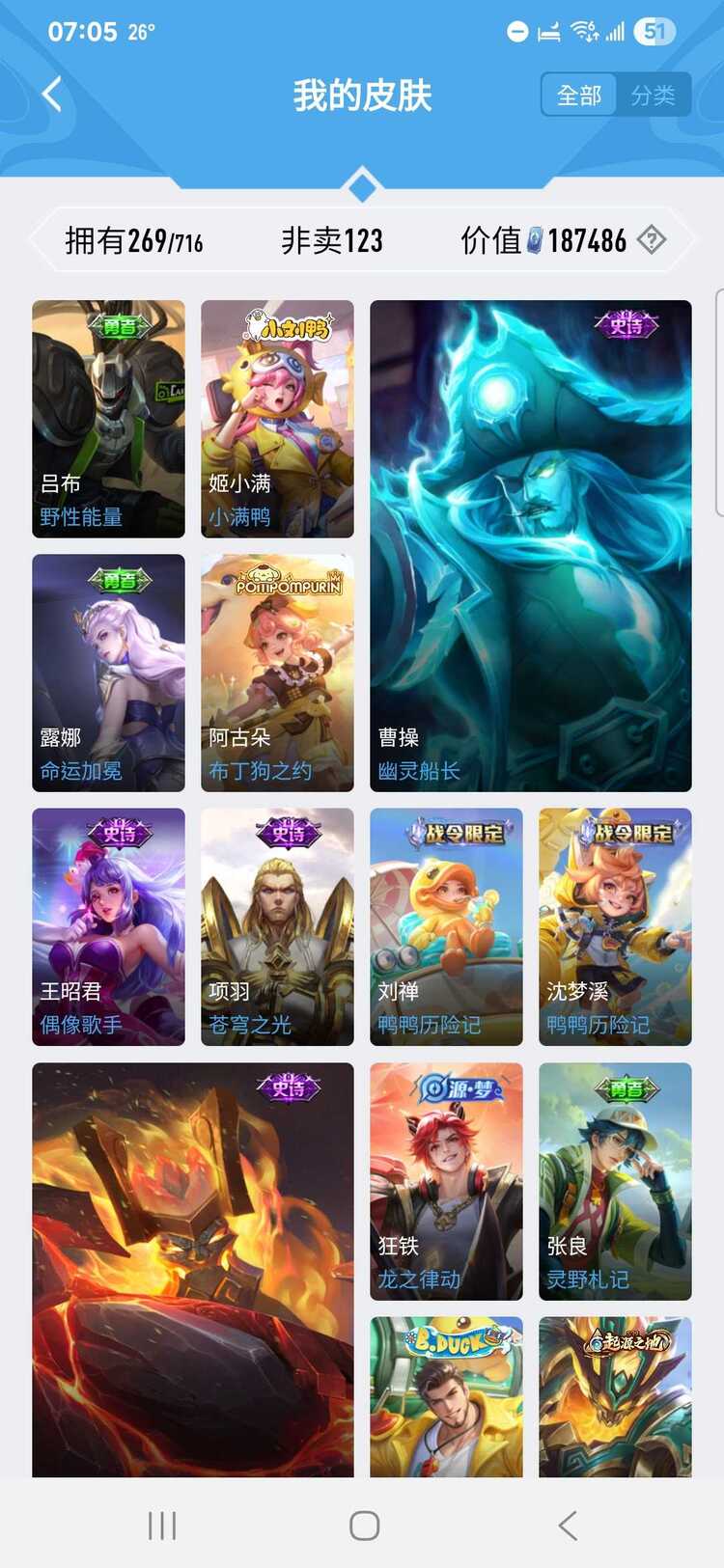Open 刘禅 鸭鸭历险记 skin
The image size is (724, 1568).
click(x=446, y=926)
